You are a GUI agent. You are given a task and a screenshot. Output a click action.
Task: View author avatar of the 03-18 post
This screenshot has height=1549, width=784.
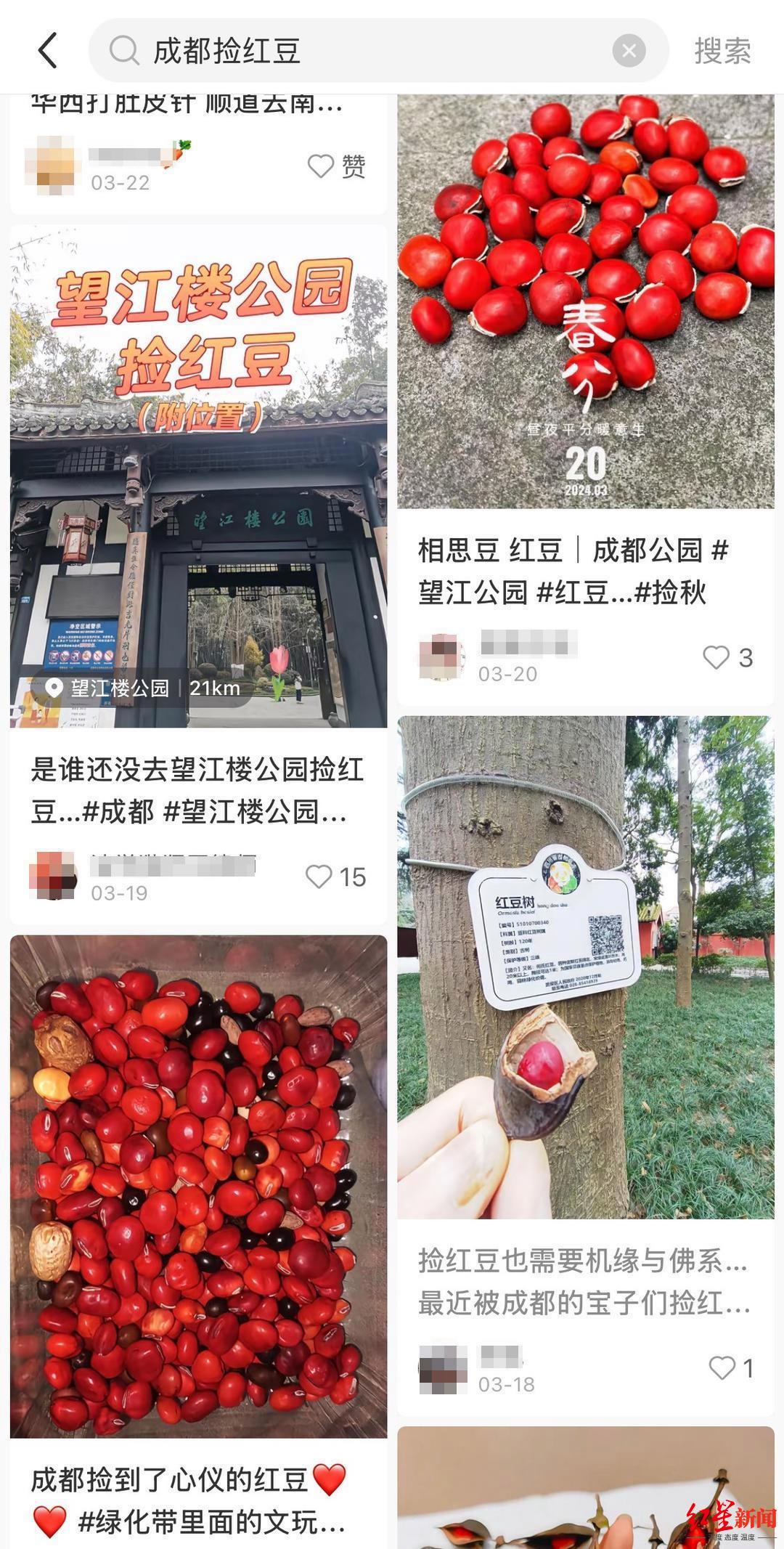click(x=443, y=1368)
